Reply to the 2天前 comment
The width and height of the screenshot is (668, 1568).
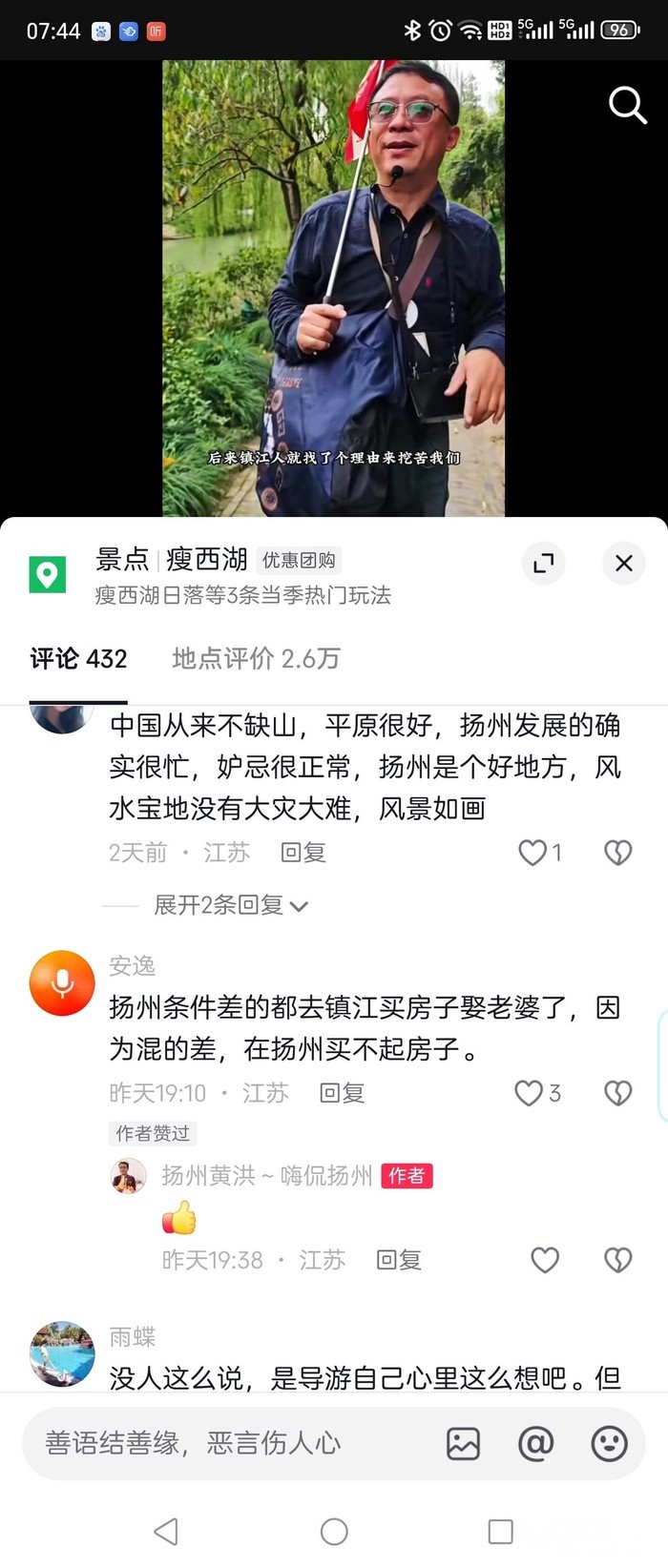click(303, 853)
